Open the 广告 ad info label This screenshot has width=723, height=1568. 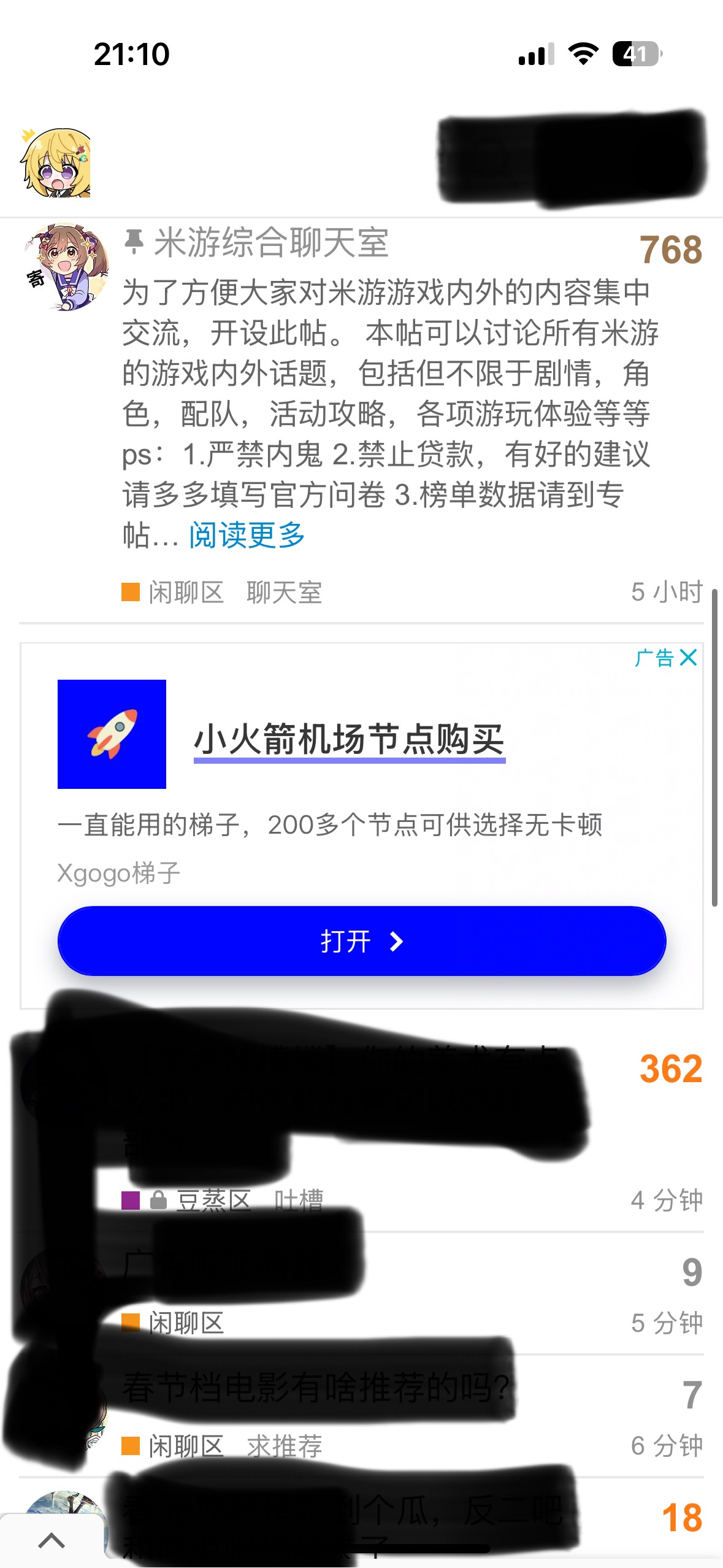[x=654, y=658]
